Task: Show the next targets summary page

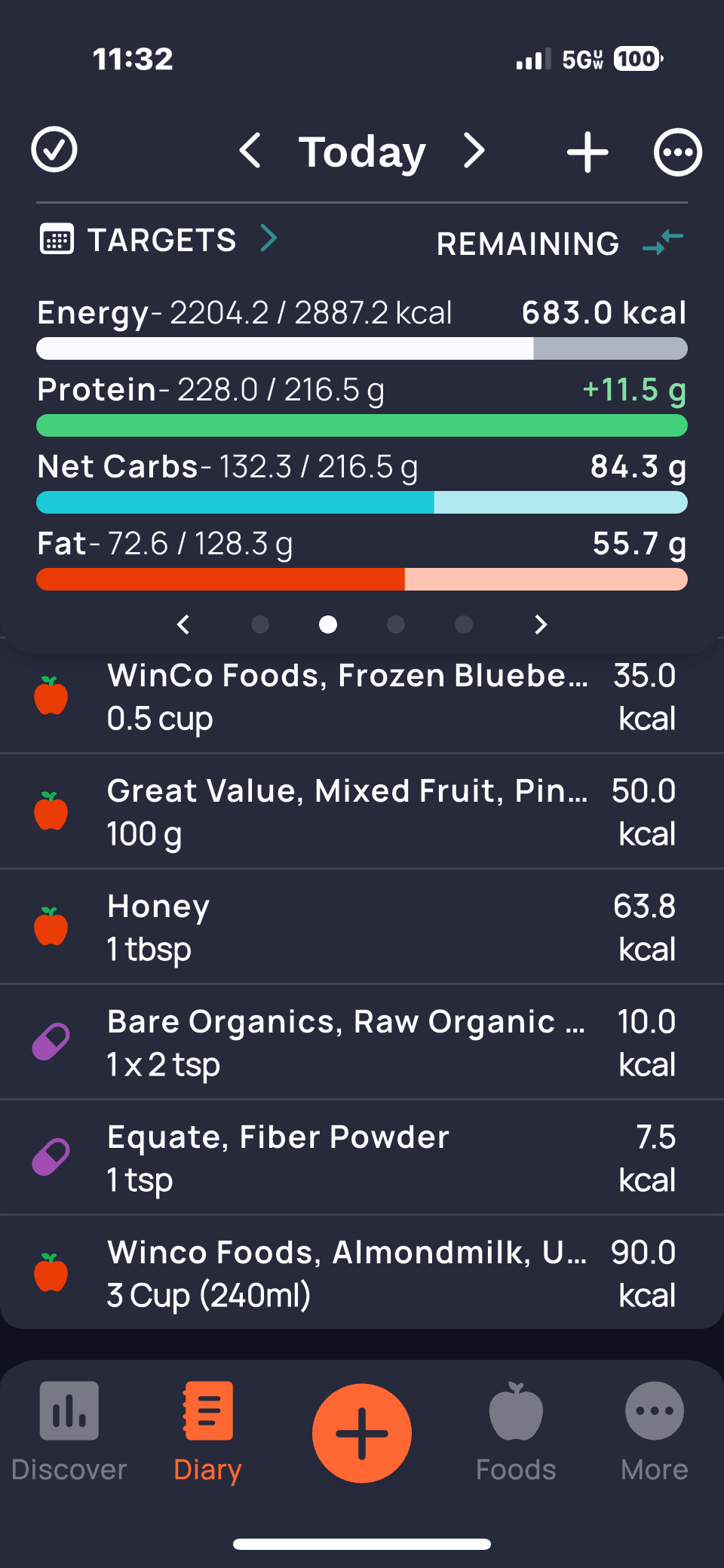Action: coord(541,624)
